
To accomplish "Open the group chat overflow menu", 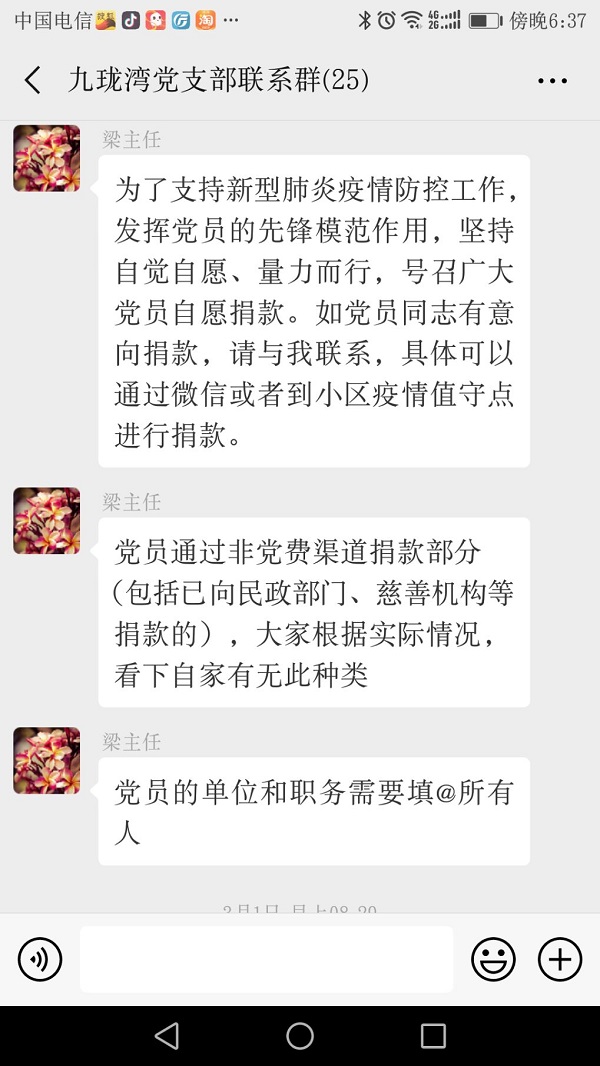I will 552,81.
